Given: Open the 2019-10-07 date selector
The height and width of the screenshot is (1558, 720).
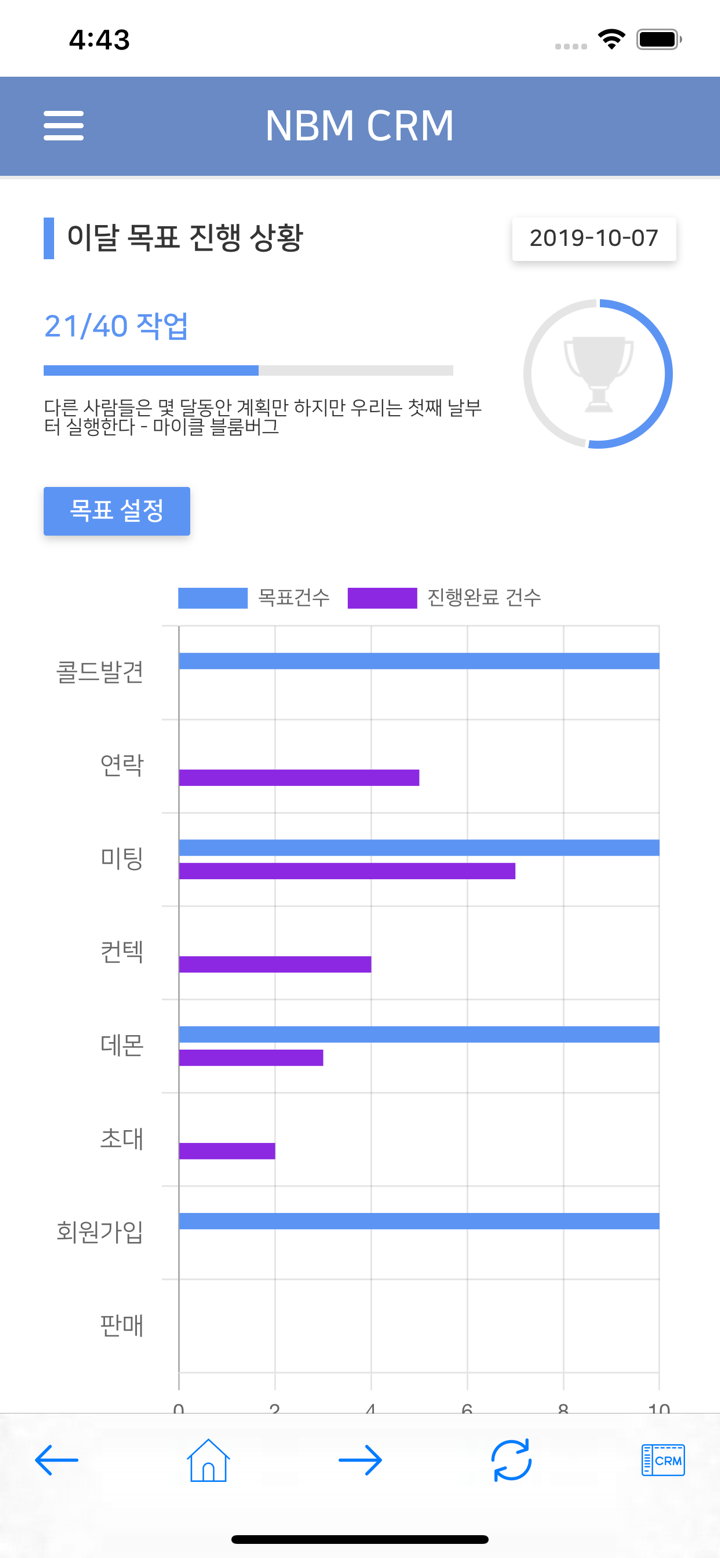Looking at the screenshot, I should click(594, 238).
